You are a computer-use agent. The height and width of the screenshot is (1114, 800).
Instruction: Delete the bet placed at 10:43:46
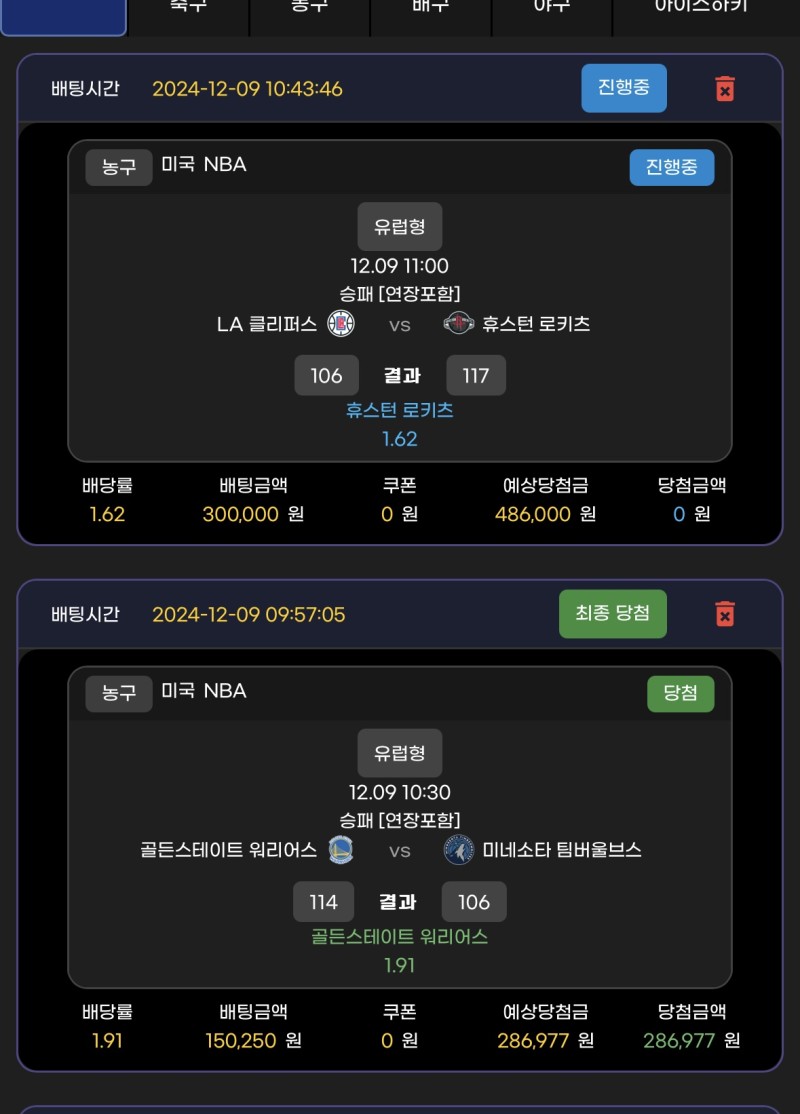point(725,88)
